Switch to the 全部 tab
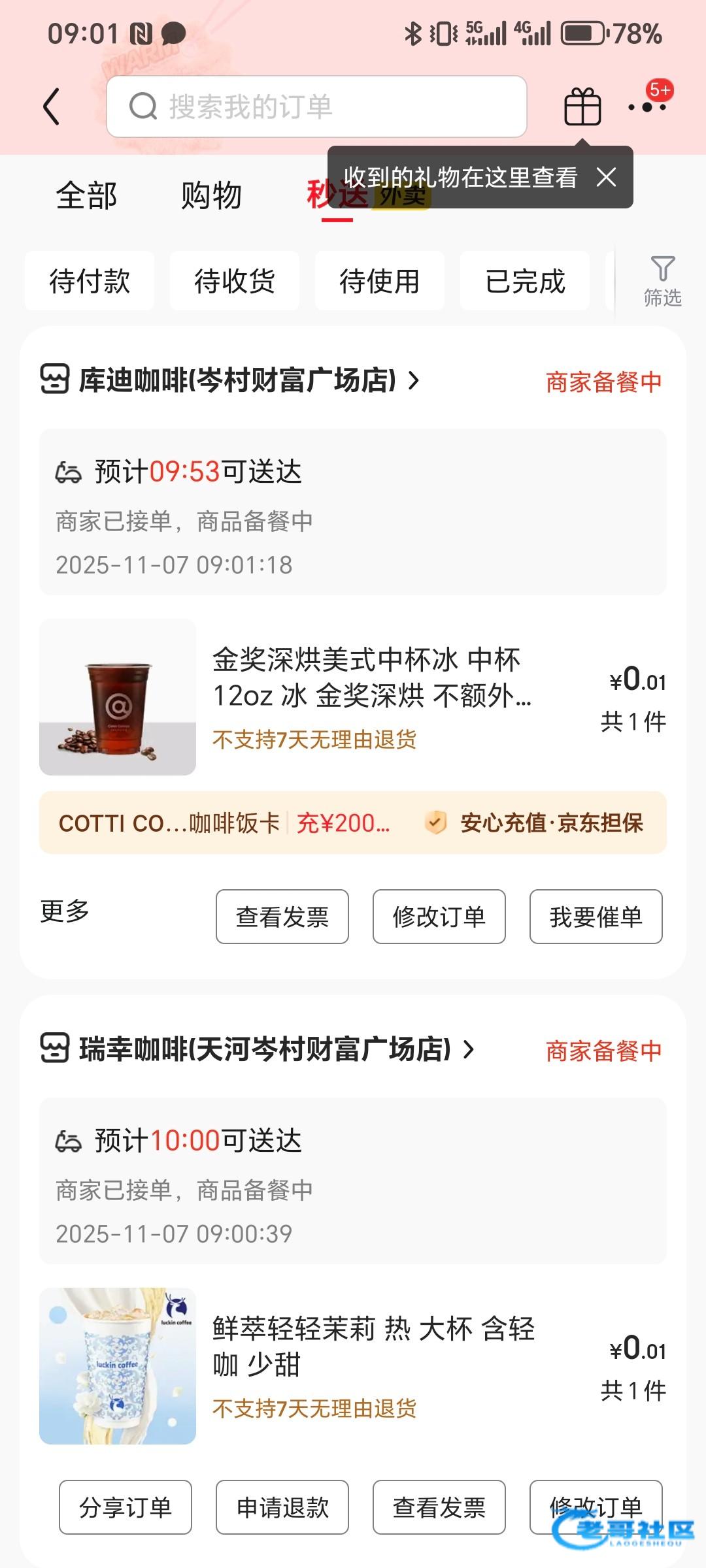 click(x=86, y=195)
